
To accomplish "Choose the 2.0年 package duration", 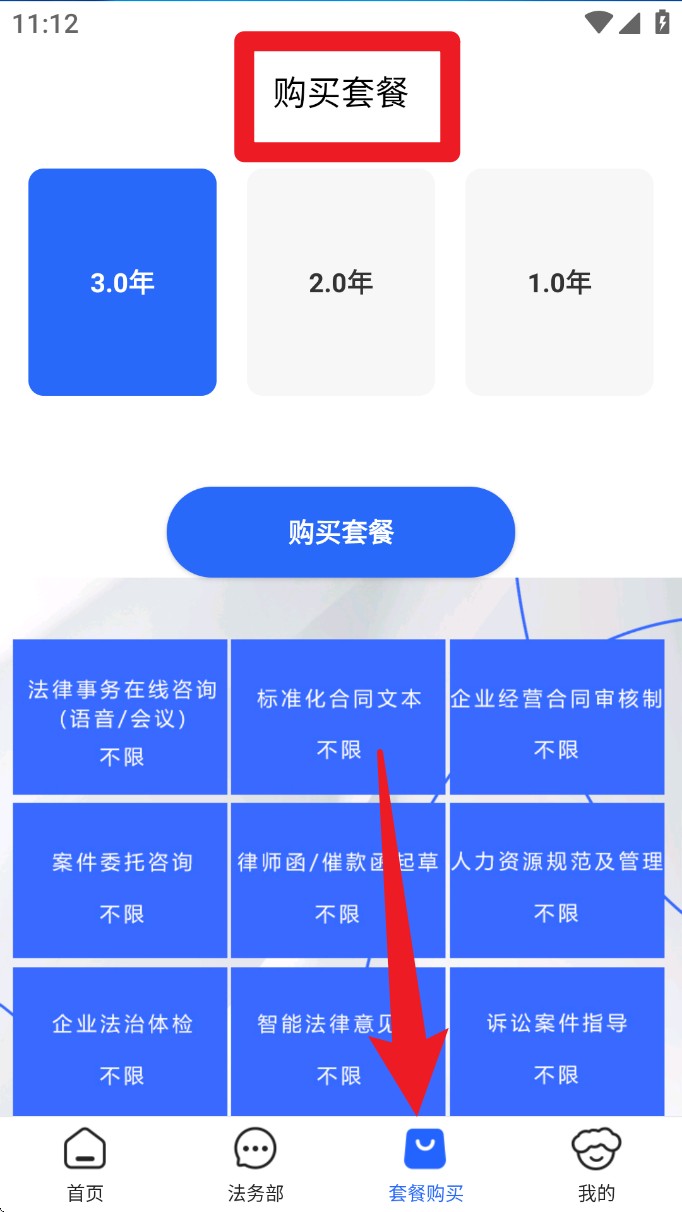I will point(340,282).
